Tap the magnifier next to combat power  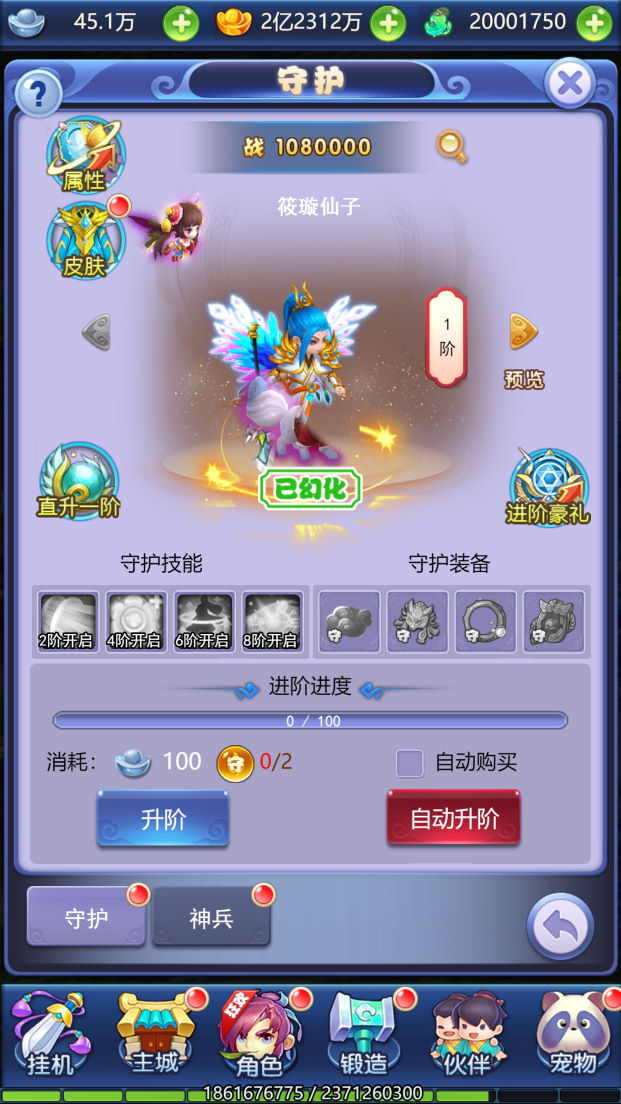pos(452,147)
